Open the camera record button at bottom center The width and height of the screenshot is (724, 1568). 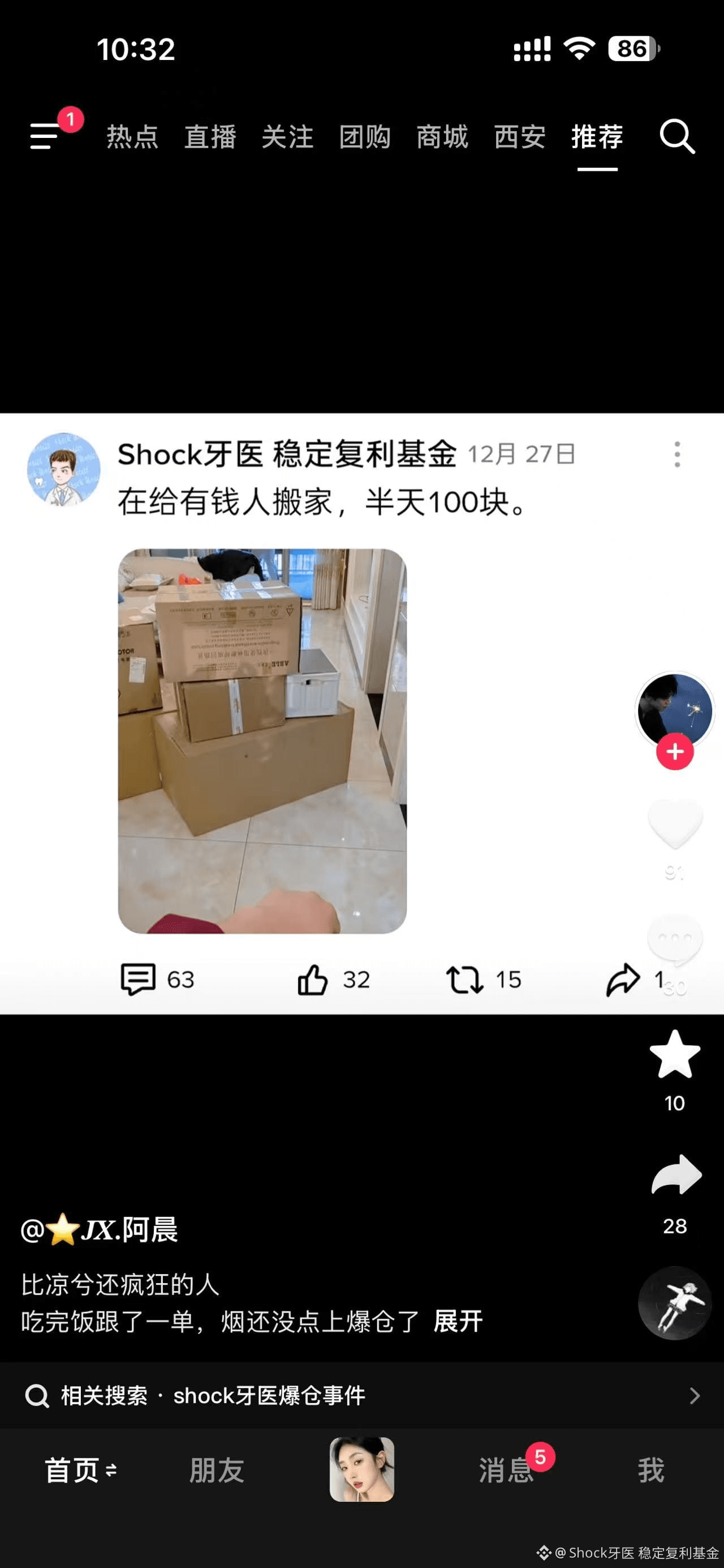(361, 1470)
